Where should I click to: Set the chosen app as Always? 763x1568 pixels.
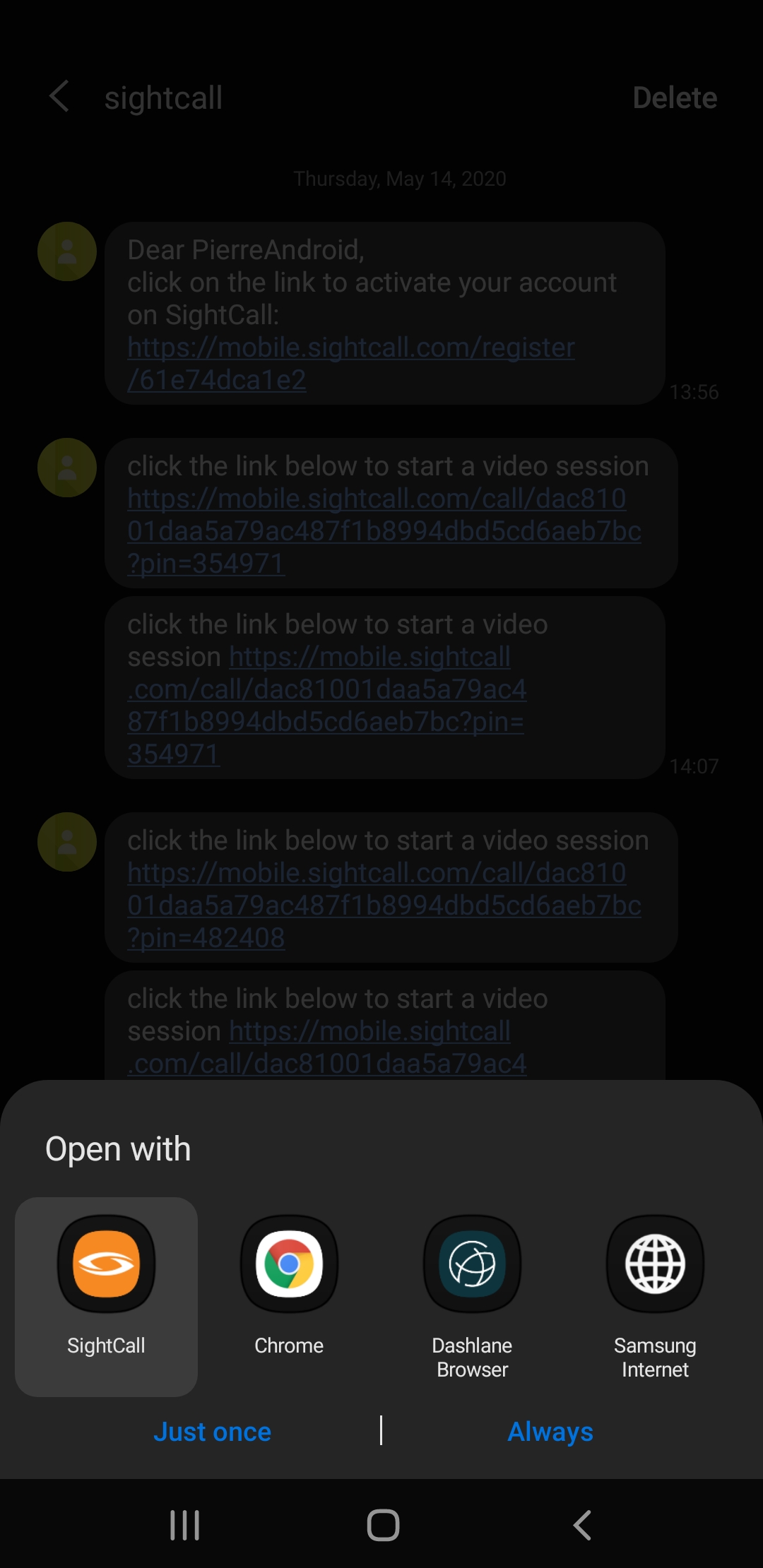(550, 1432)
